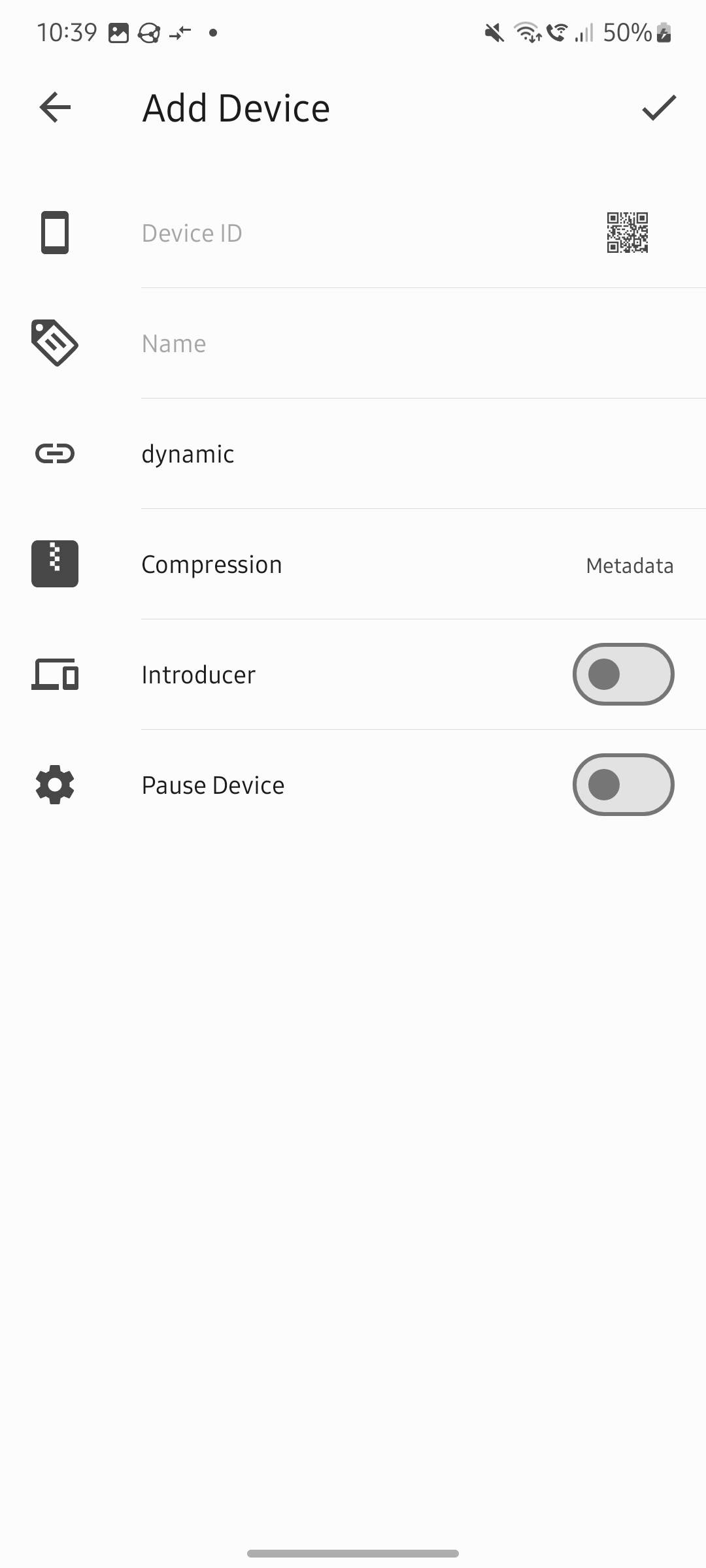
Task: Scan a QR code for Device ID
Action: pos(627,233)
